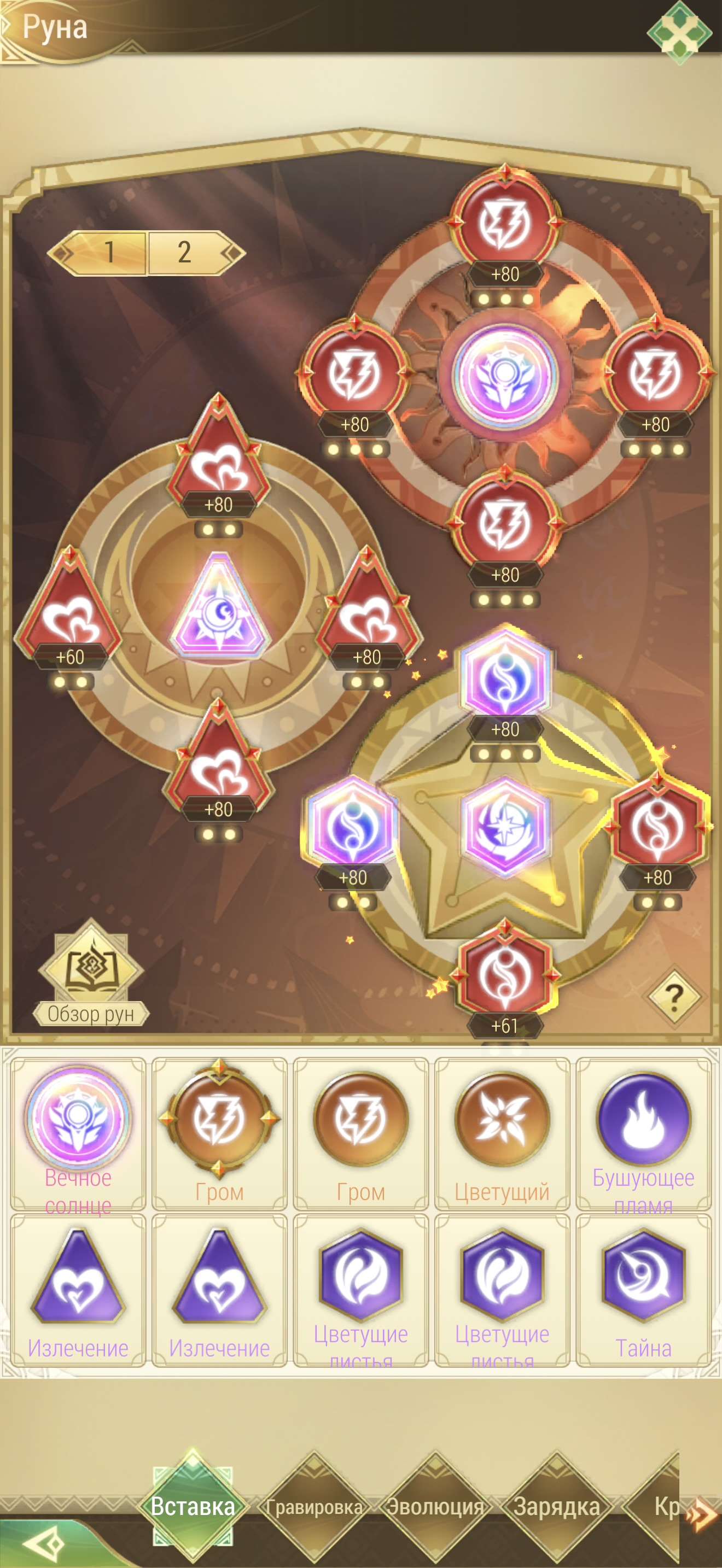Viewport: 722px width, 1568px height.
Task: Open the Гравировка tab
Action: click(314, 1507)
